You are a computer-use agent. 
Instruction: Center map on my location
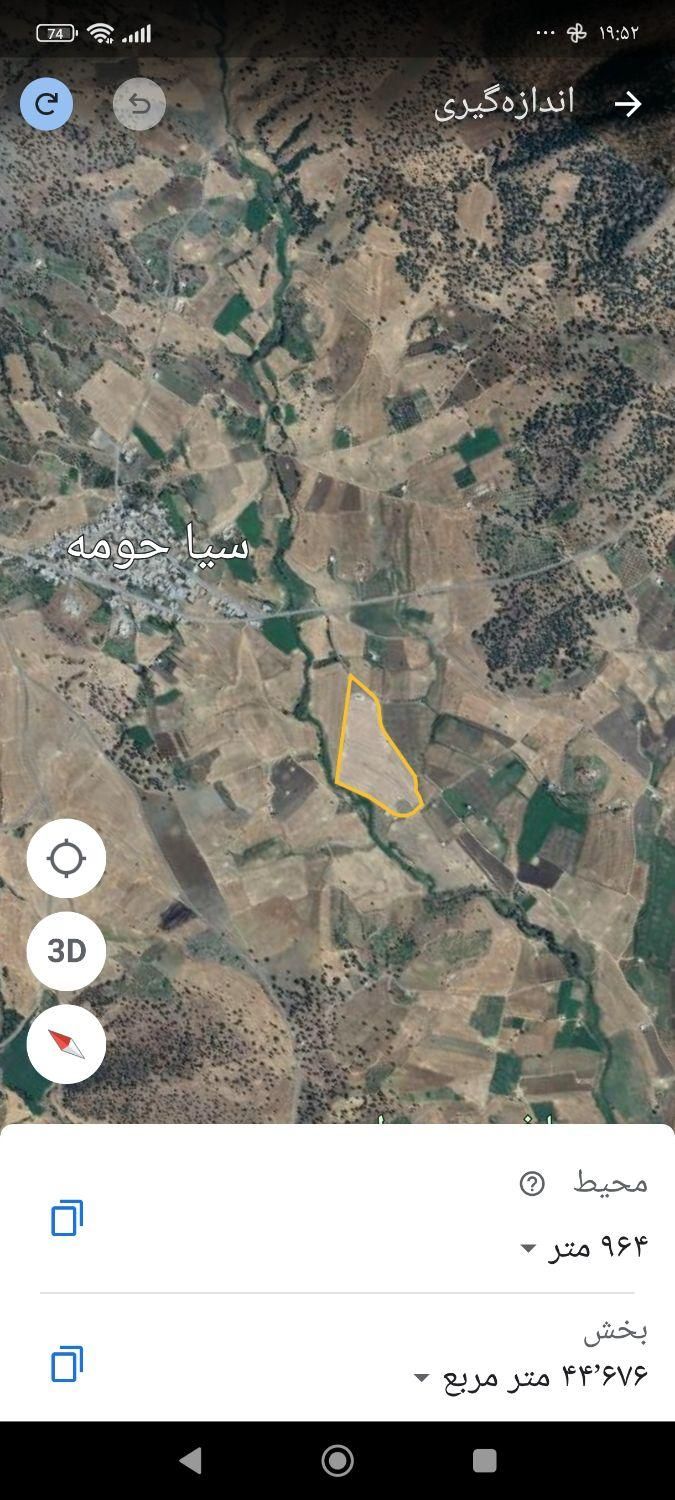tap(66, 858)
